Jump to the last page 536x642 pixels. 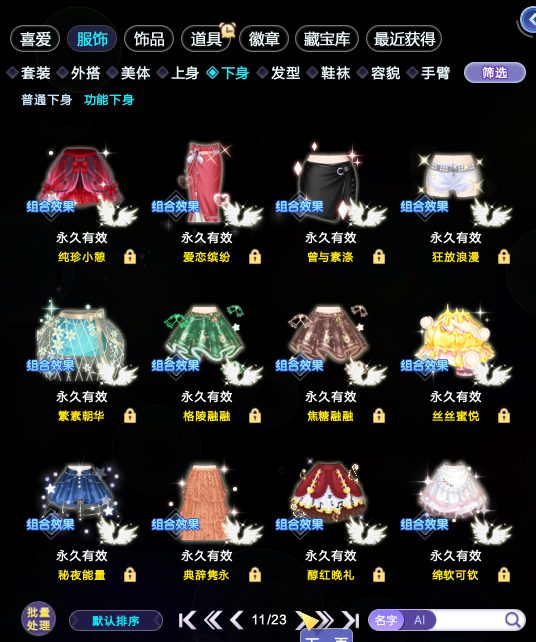(x=351, y=620)
